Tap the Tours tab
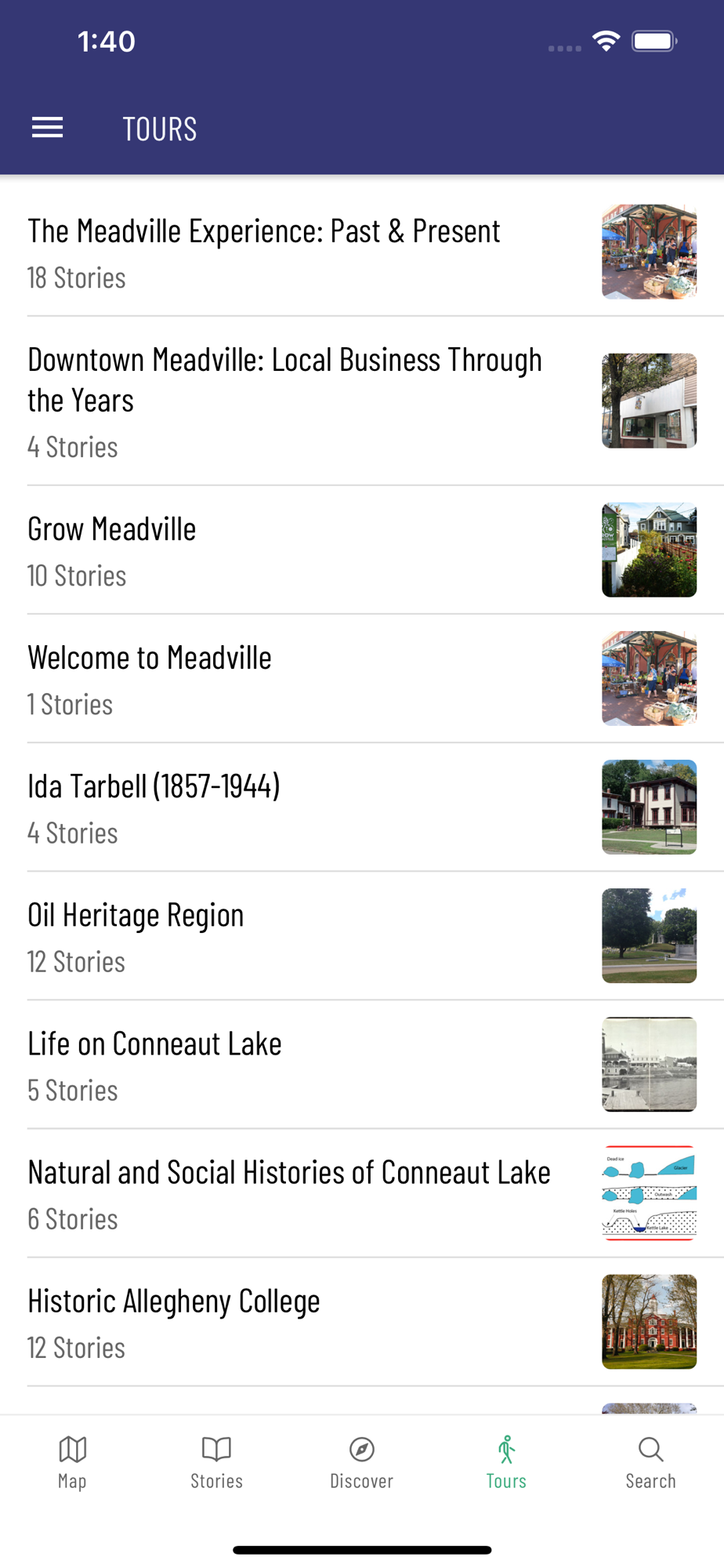This screenshot has width=724, height=1568. click(x=506, y=1461)
